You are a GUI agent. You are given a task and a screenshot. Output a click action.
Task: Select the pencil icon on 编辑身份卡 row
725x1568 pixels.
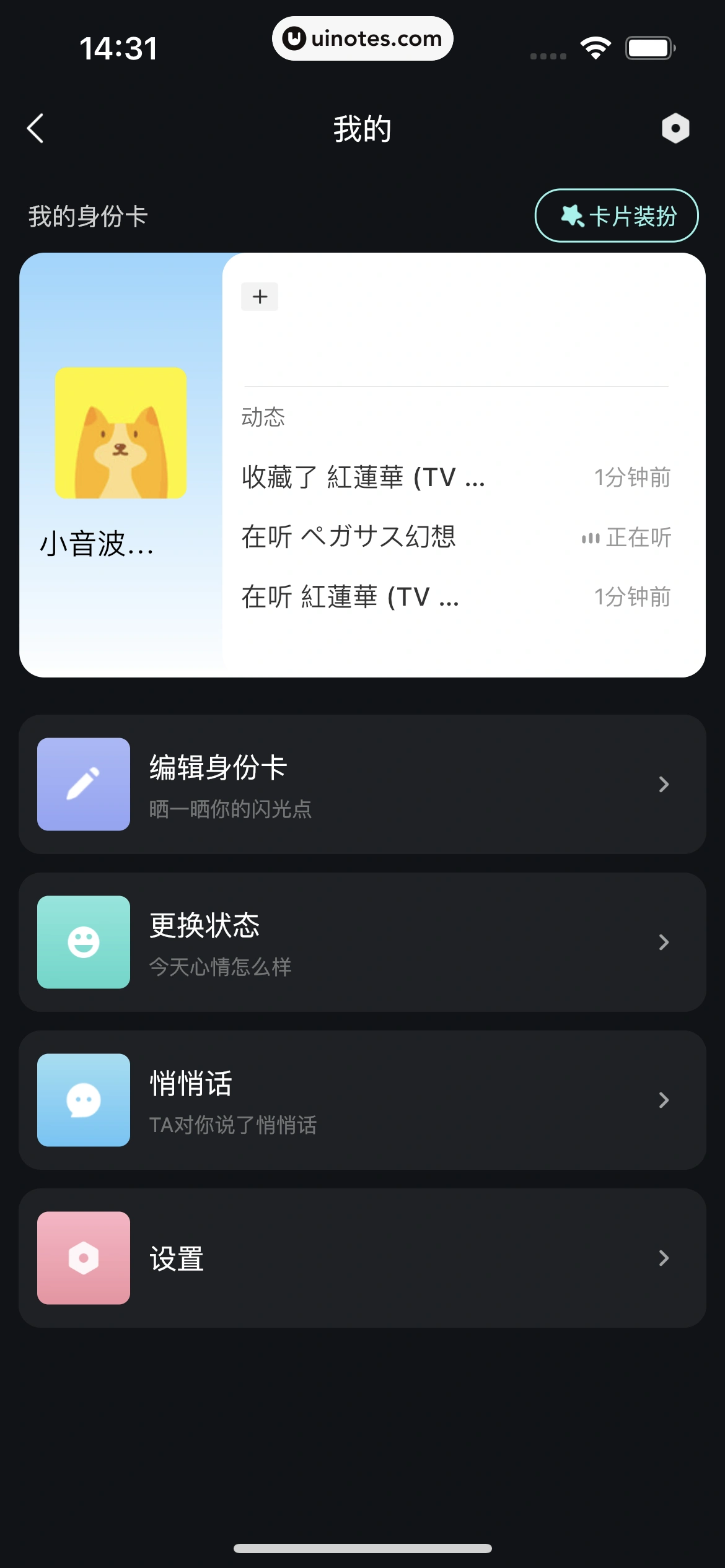point(83,784)
